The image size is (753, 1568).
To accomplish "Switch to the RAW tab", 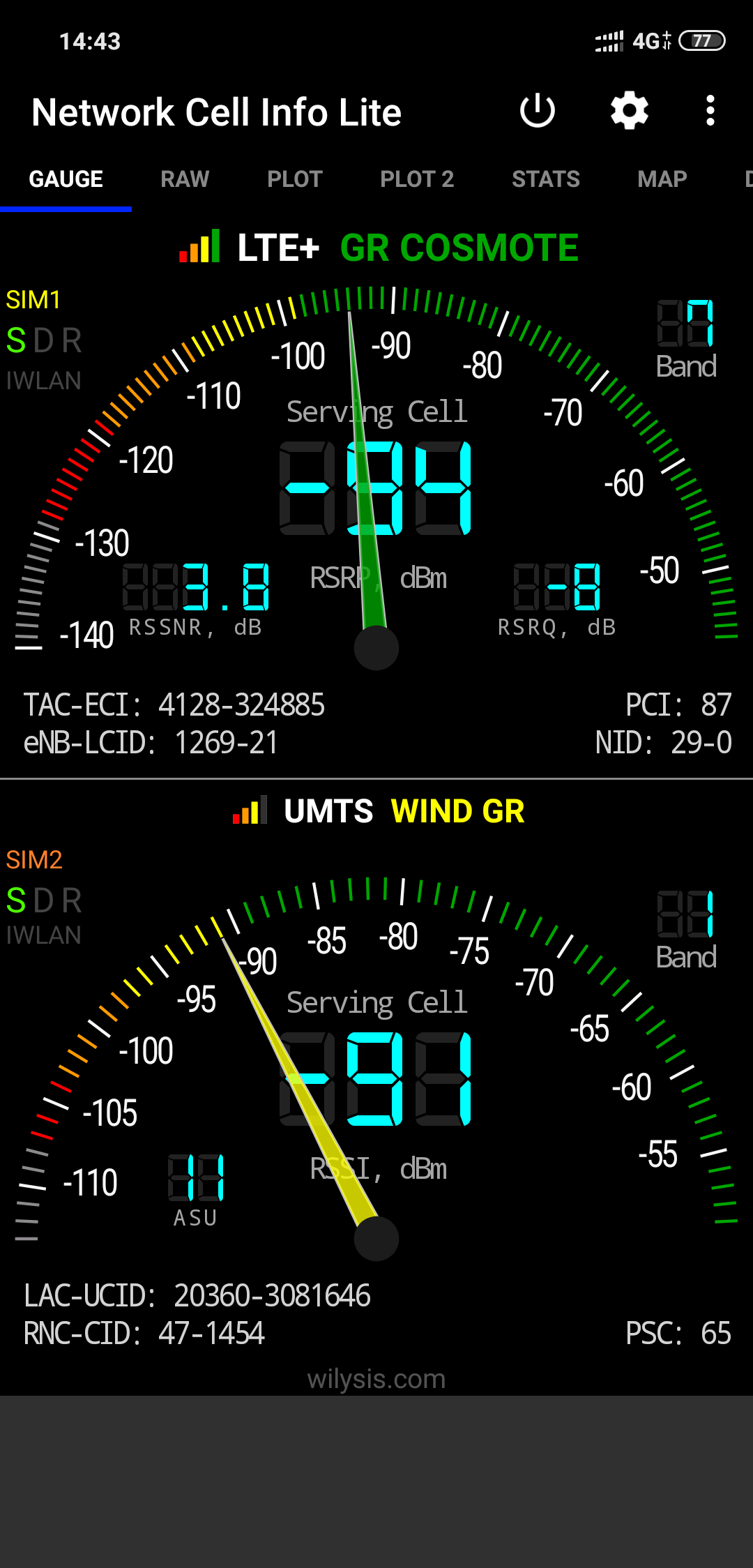I will (x=185, y=179).
